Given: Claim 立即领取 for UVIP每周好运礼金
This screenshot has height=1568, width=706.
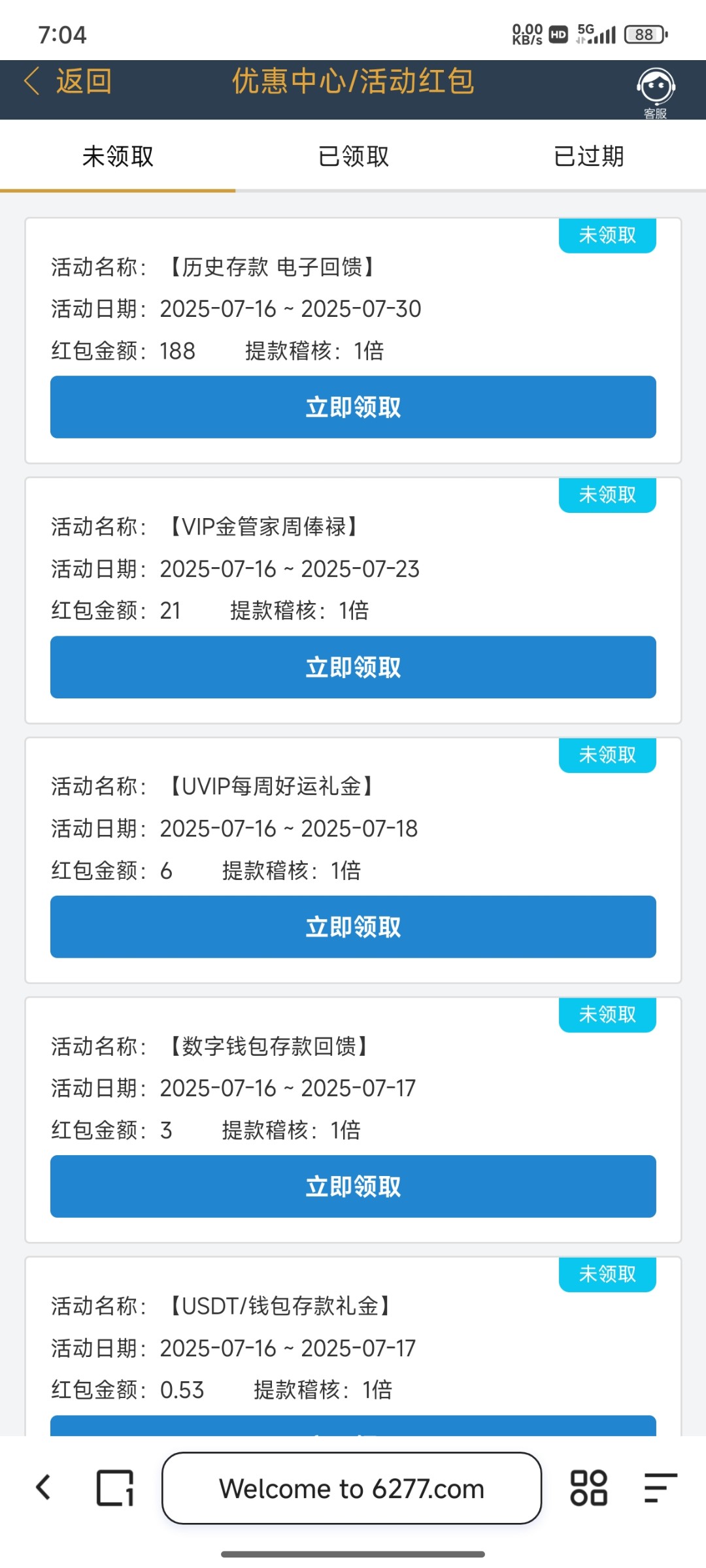Looking at the screenshot, I should pyautogui.click(x=353, y=927).
